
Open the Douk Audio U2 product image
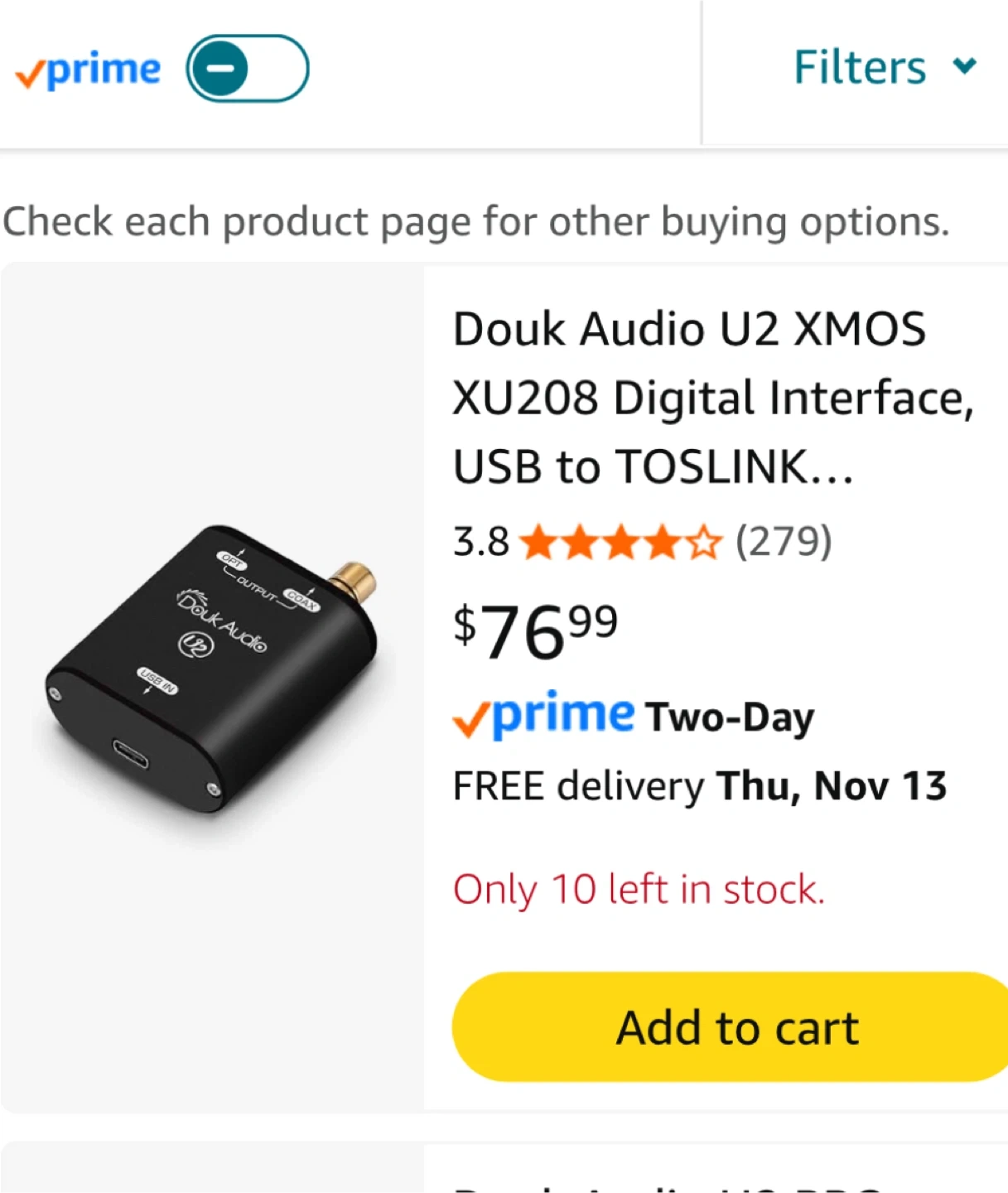[213, 671]
